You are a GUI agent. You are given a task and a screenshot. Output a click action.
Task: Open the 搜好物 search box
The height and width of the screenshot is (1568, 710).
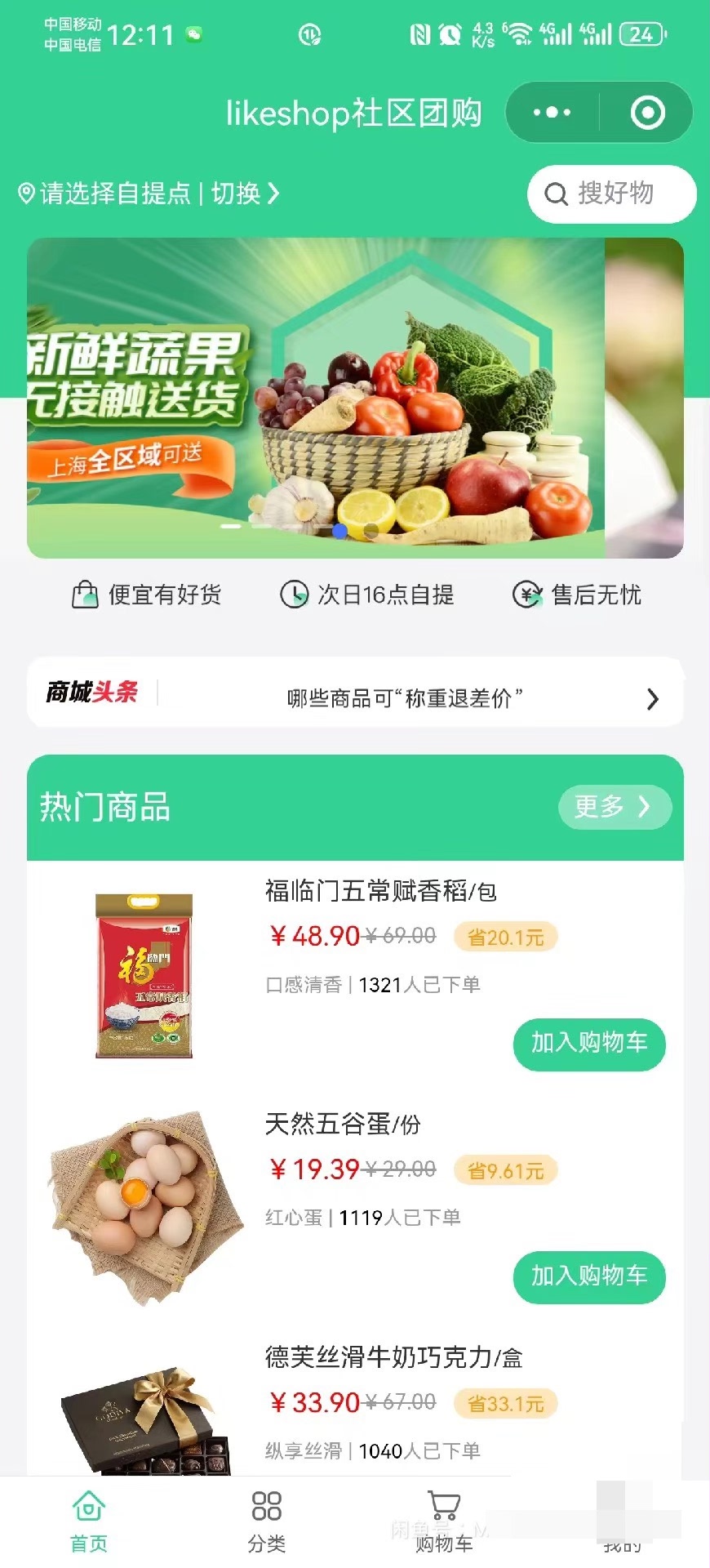click(612, 194)
